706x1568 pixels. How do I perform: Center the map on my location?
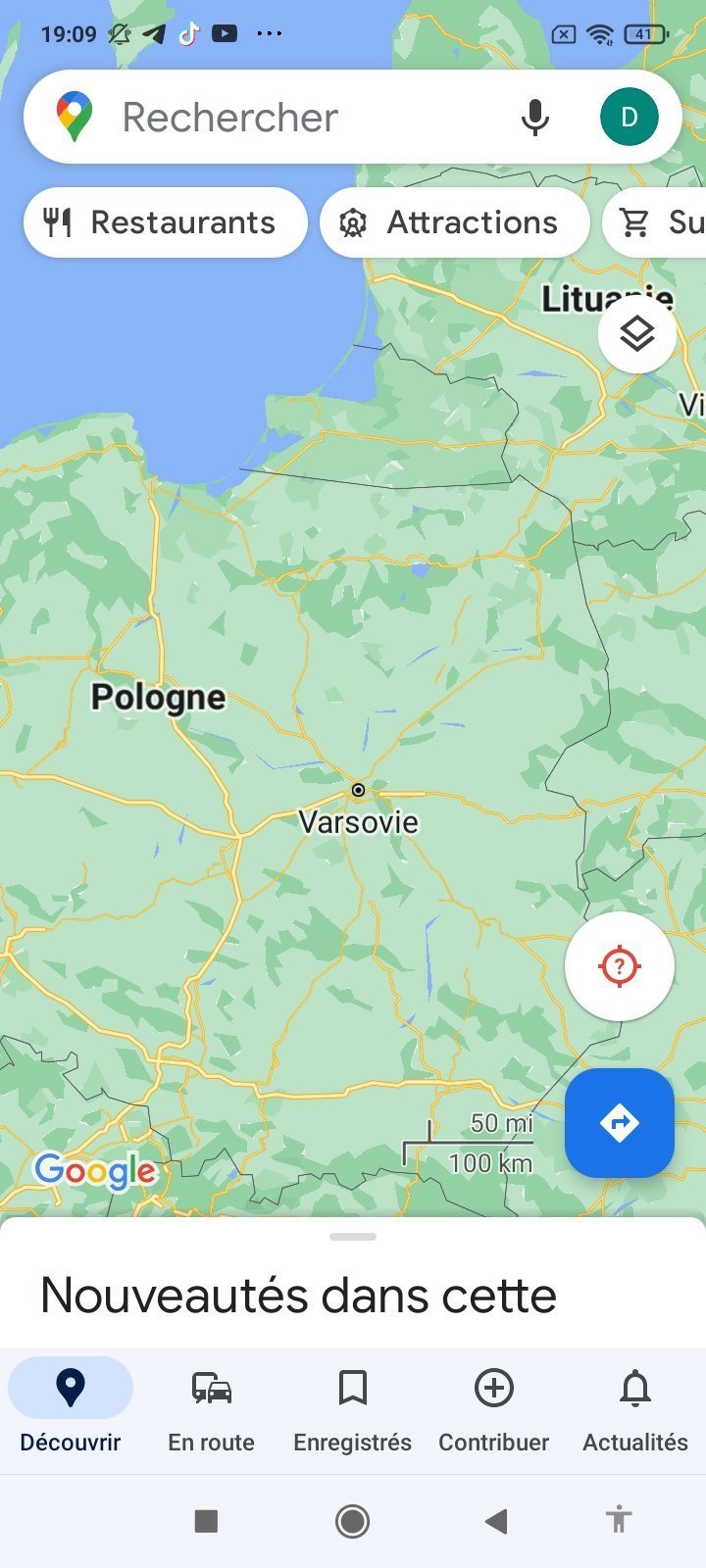click(619, 966)
